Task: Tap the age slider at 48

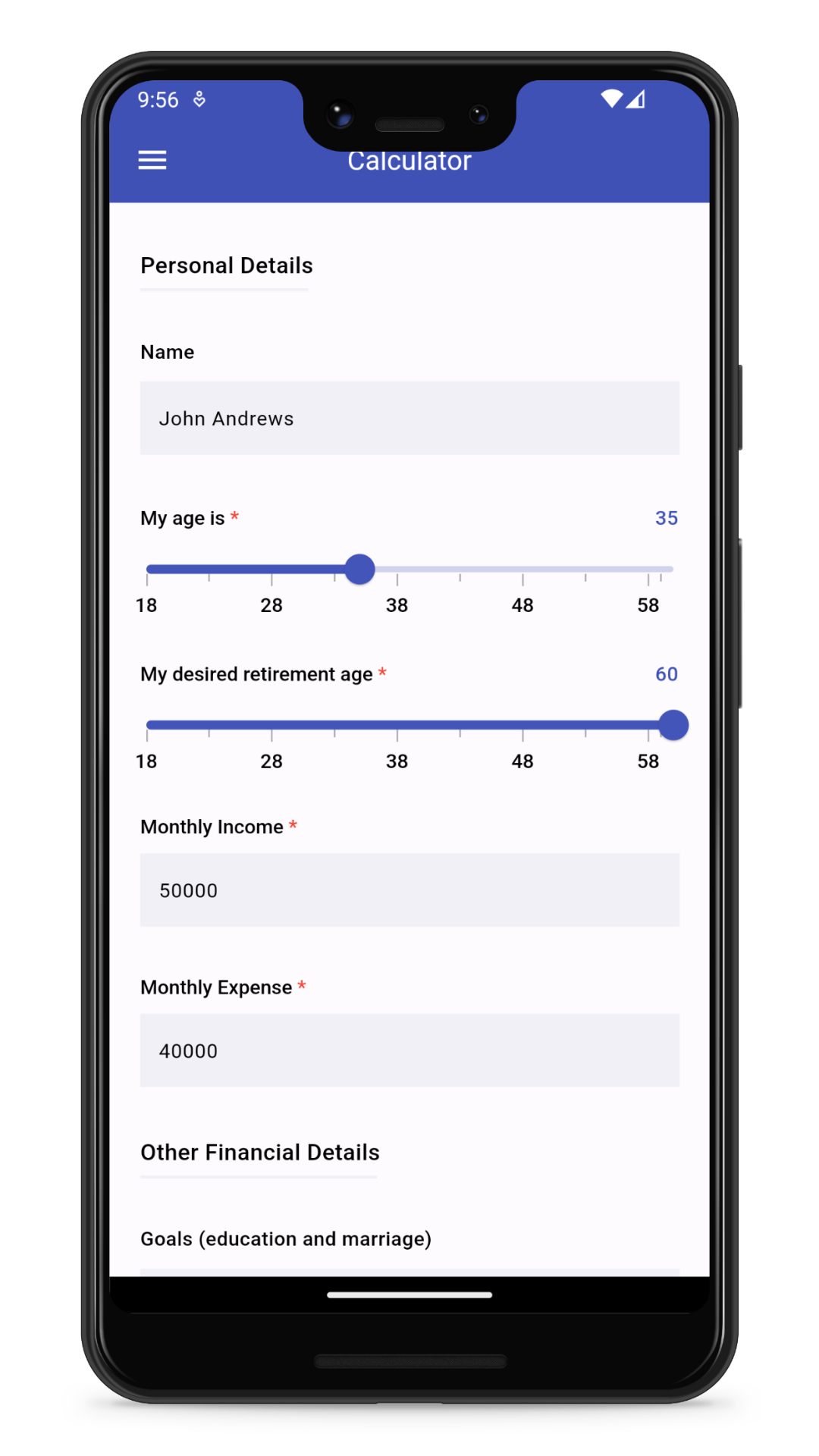Action: pyautogui.click(x=522, y=569)
